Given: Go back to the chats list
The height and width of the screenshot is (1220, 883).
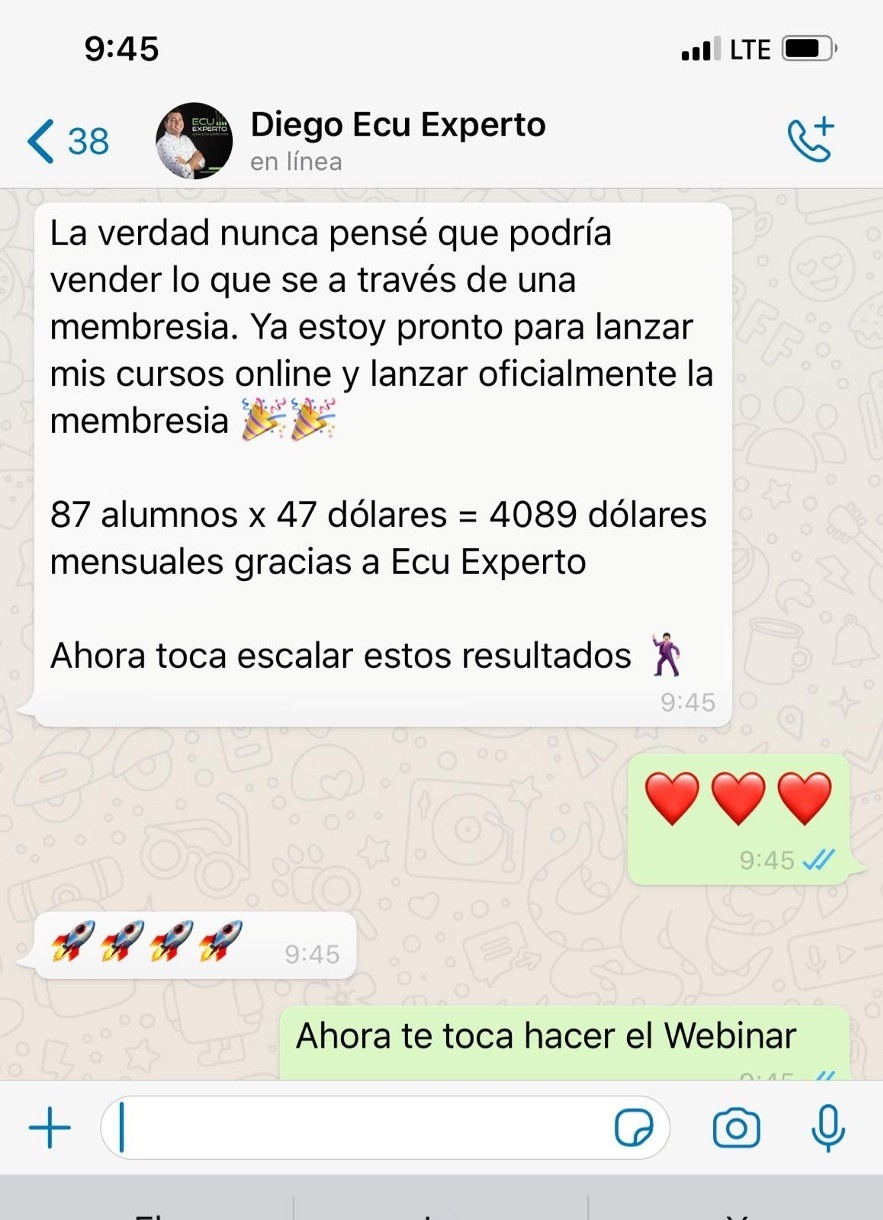Looking at the screenshot, I should 66,141.
